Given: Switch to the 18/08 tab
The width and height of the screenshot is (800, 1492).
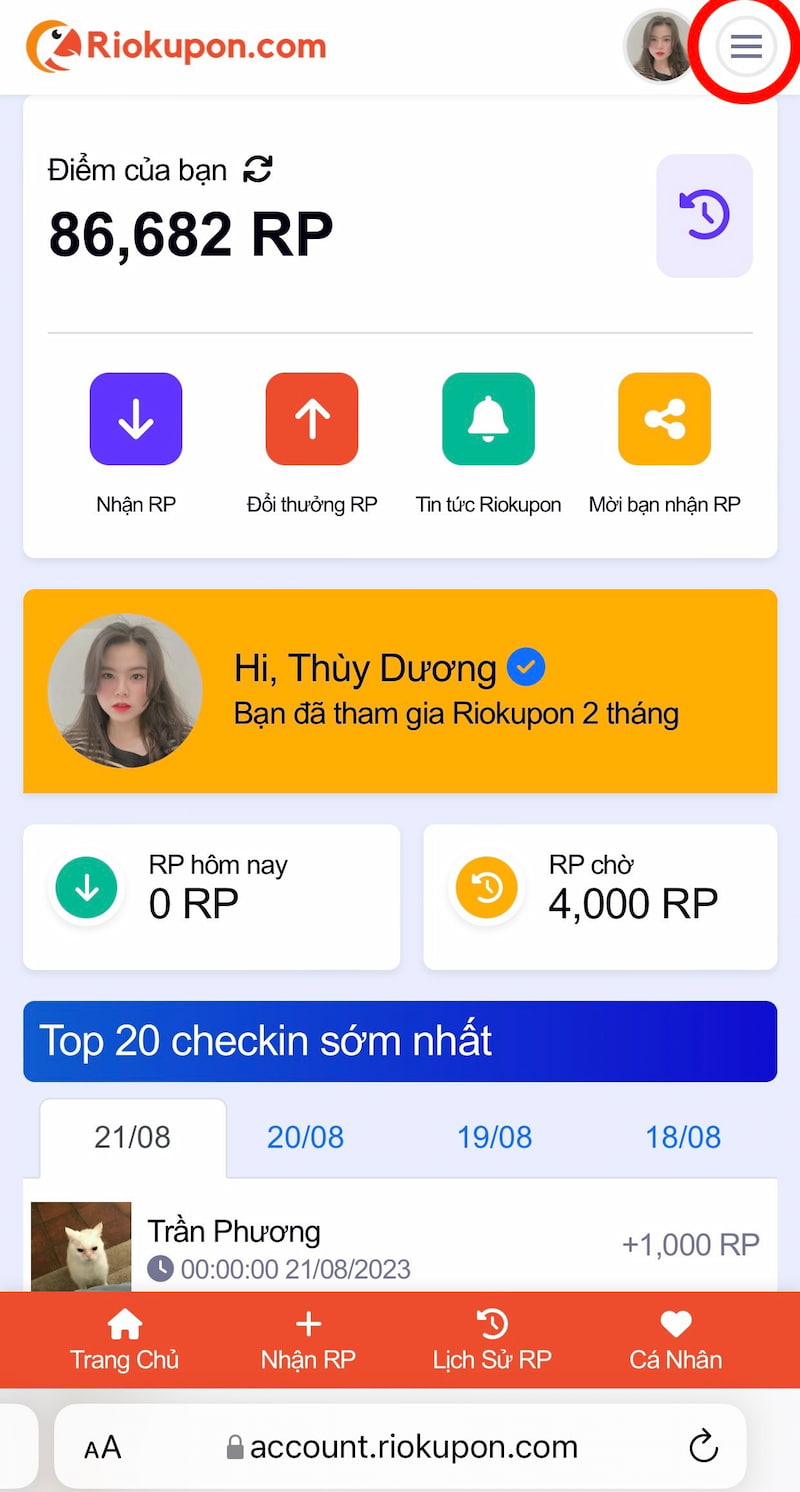Looking at the screenshot, I should pyautogui.click(x=683, y=1137).
